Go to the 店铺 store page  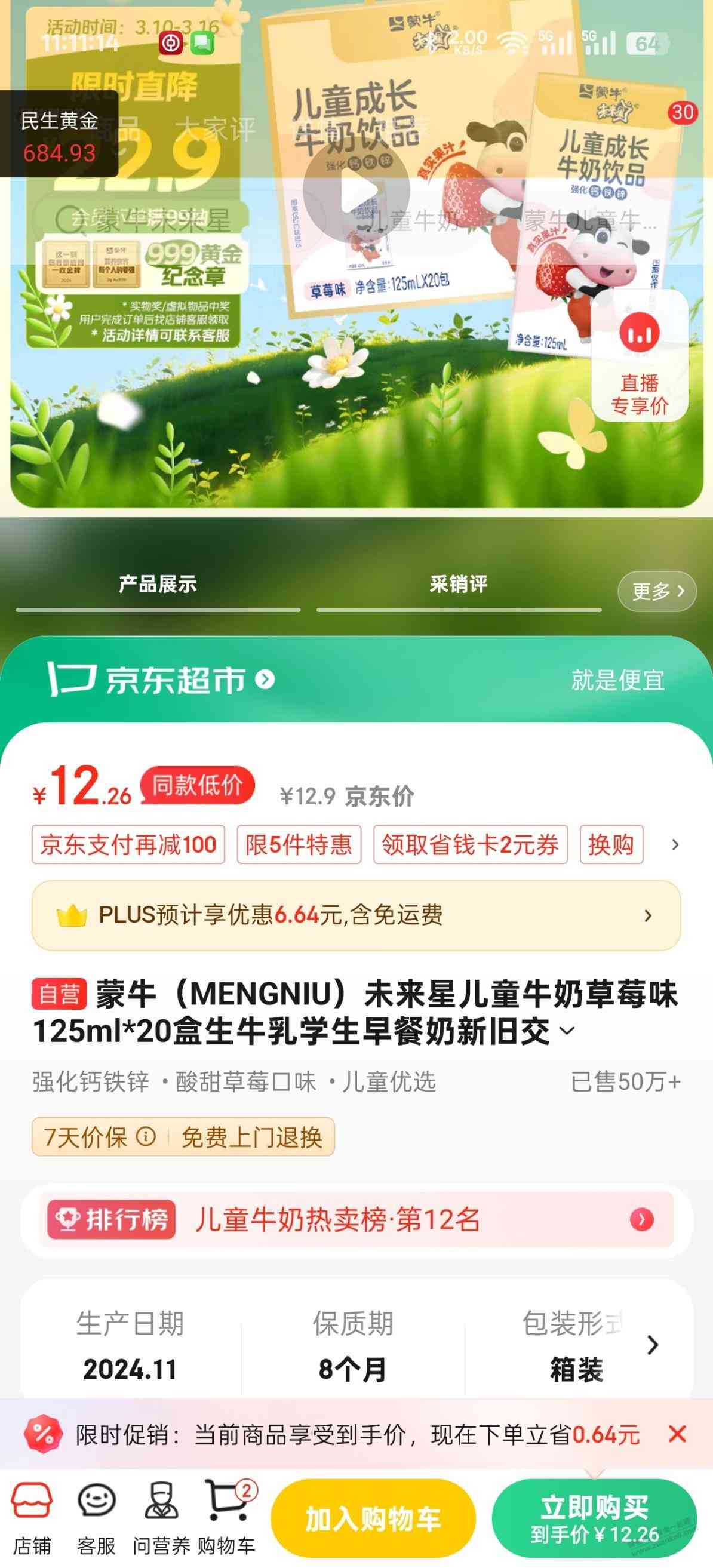pyautogui.click(x=32, y=1517)
